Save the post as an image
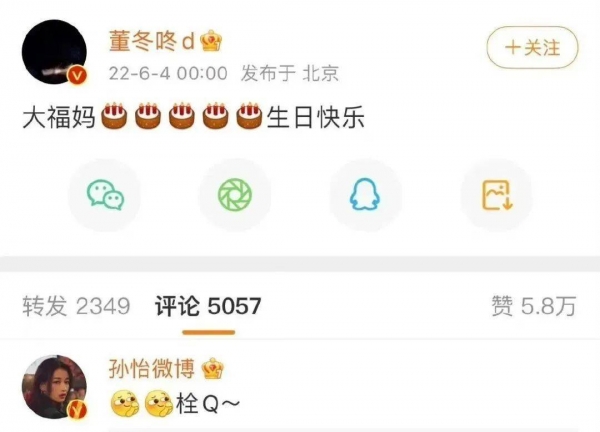The width and height of the screenshot is (600, 432). click(x=496, y=195)
